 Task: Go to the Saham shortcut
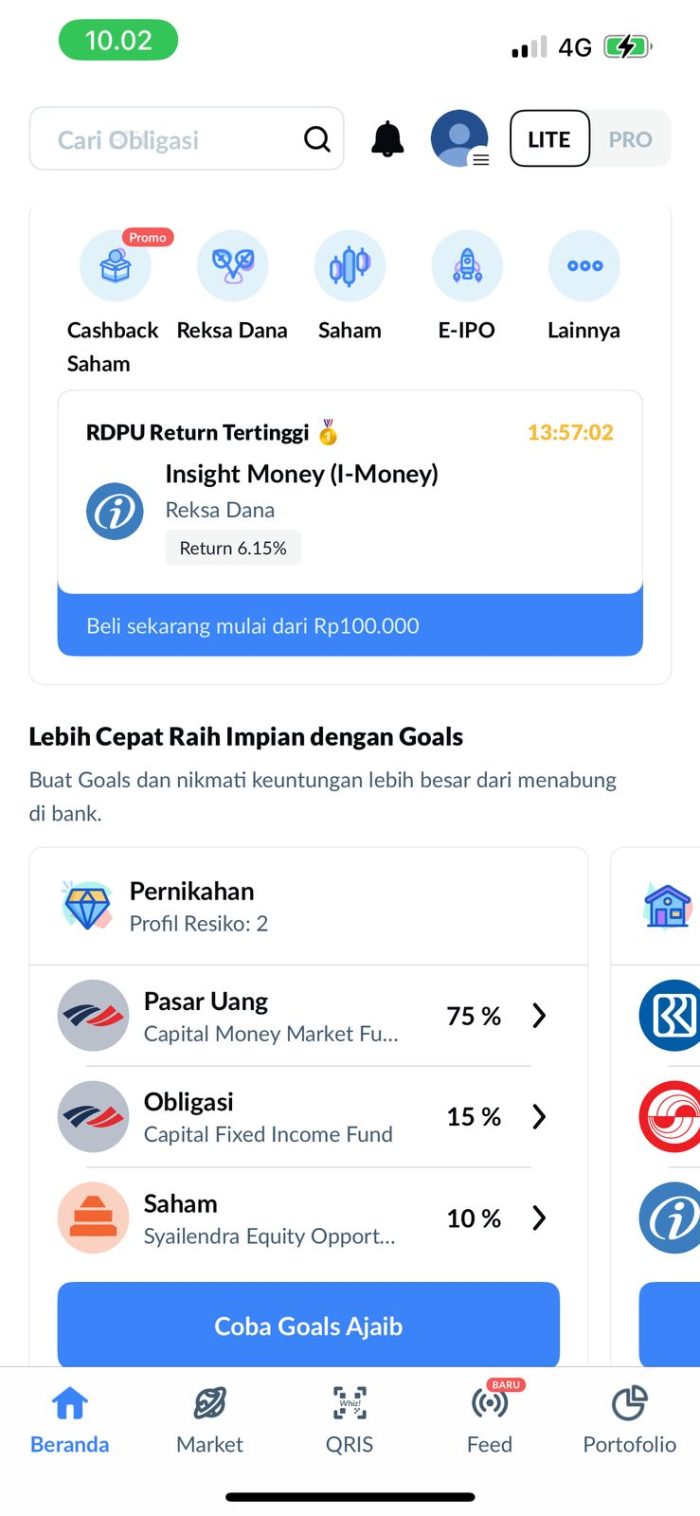[x=349, y=267]
